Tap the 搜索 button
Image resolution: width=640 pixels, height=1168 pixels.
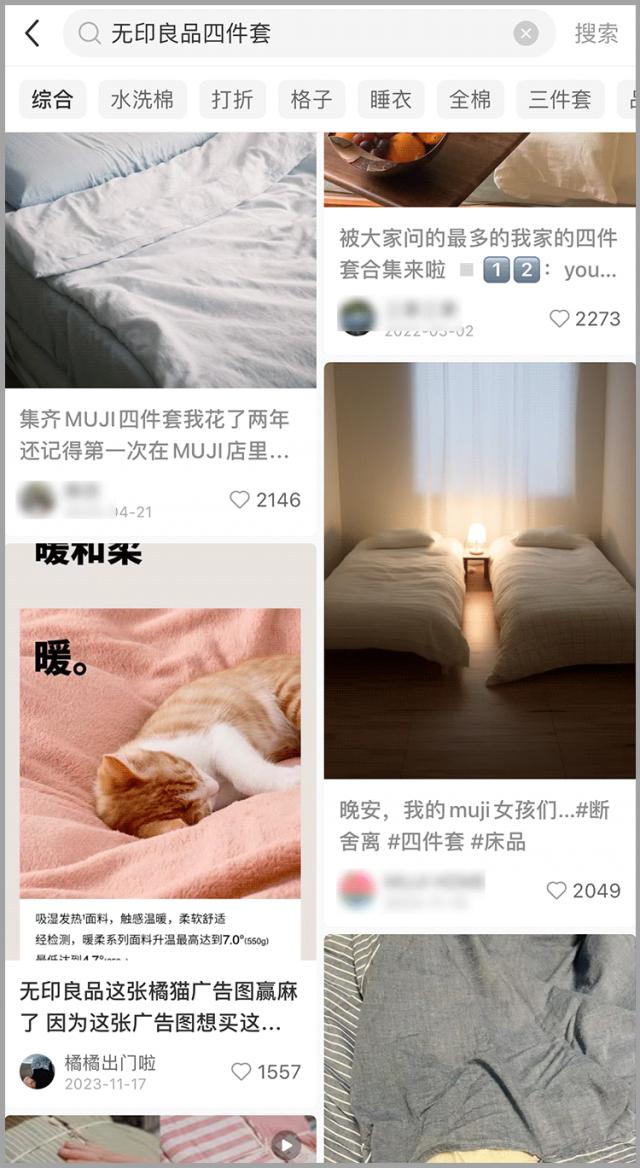coord(596,34)
